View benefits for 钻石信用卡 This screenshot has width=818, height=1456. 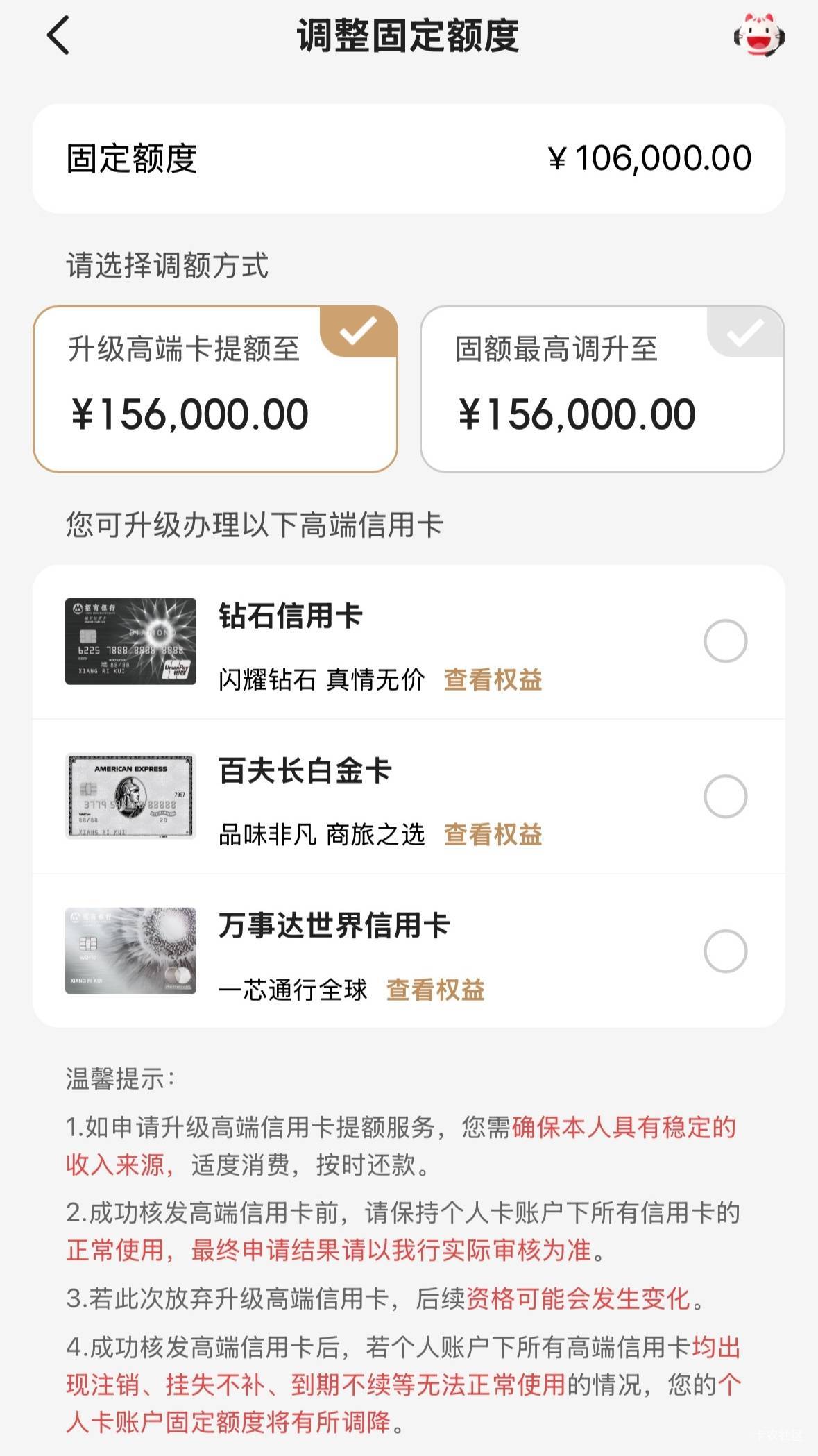(493, 680)
